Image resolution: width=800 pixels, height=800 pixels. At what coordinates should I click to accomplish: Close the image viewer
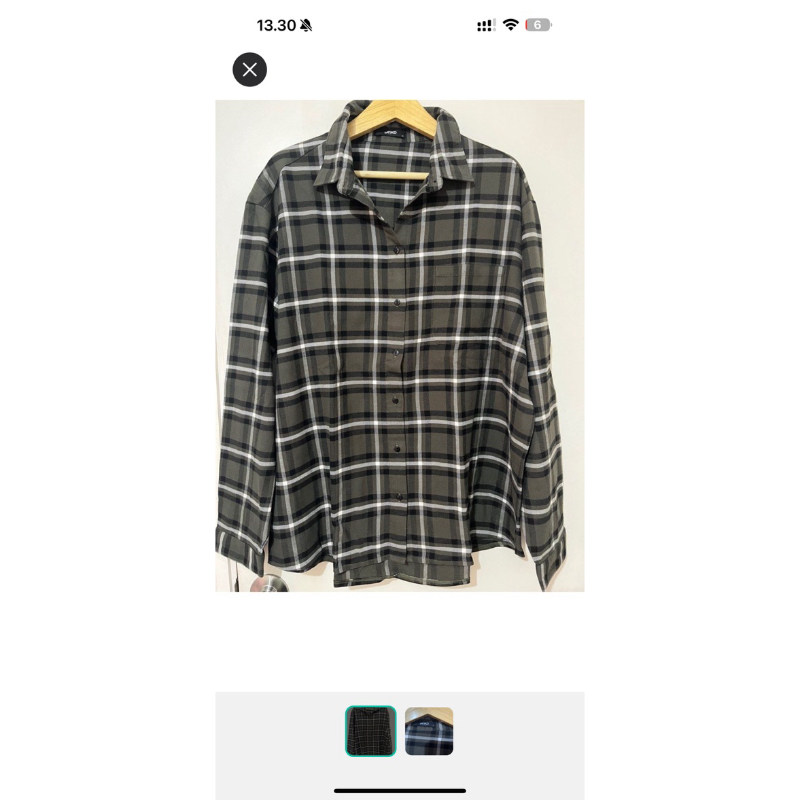click(x=250, y=70)
